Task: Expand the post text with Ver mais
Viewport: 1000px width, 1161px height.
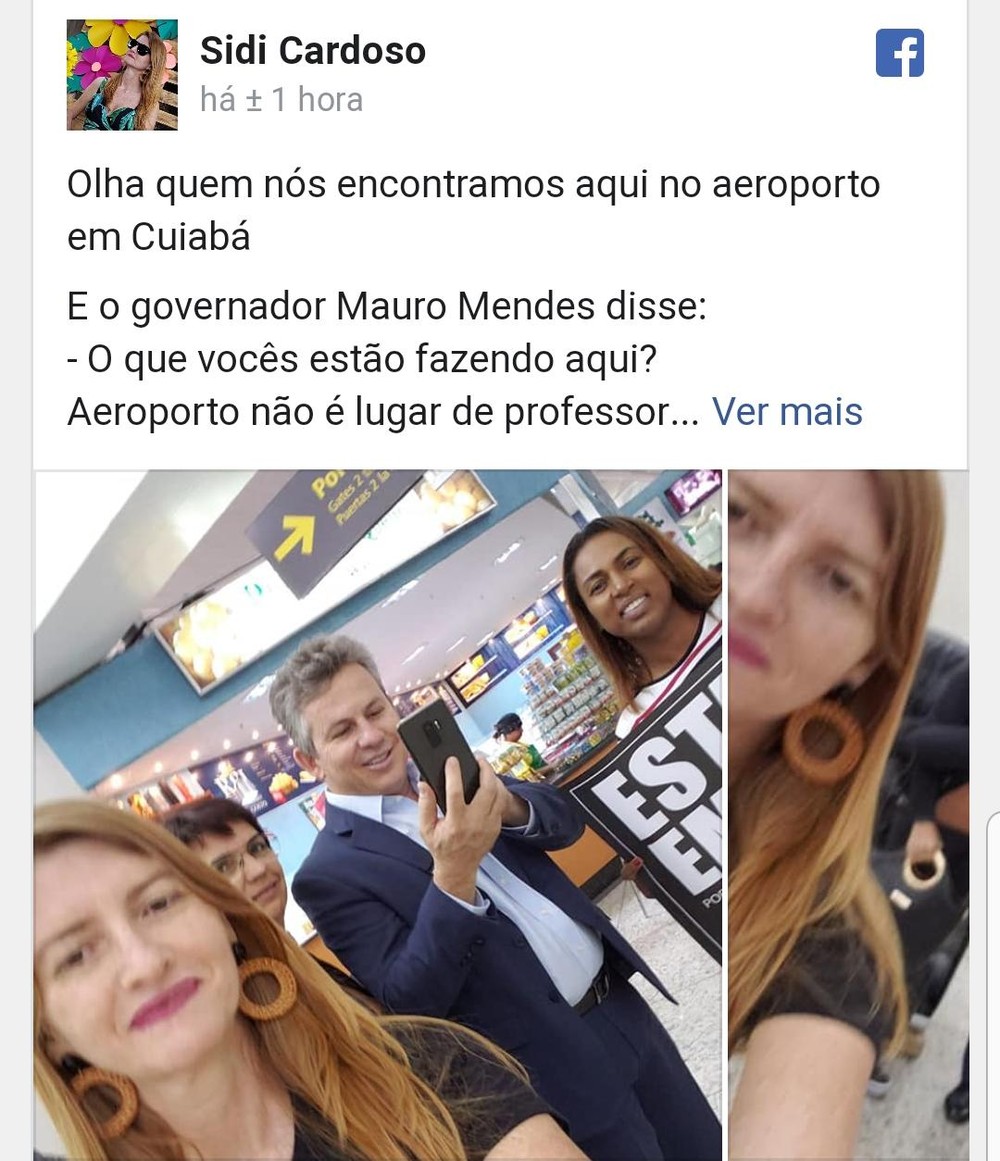Action: 787,411
